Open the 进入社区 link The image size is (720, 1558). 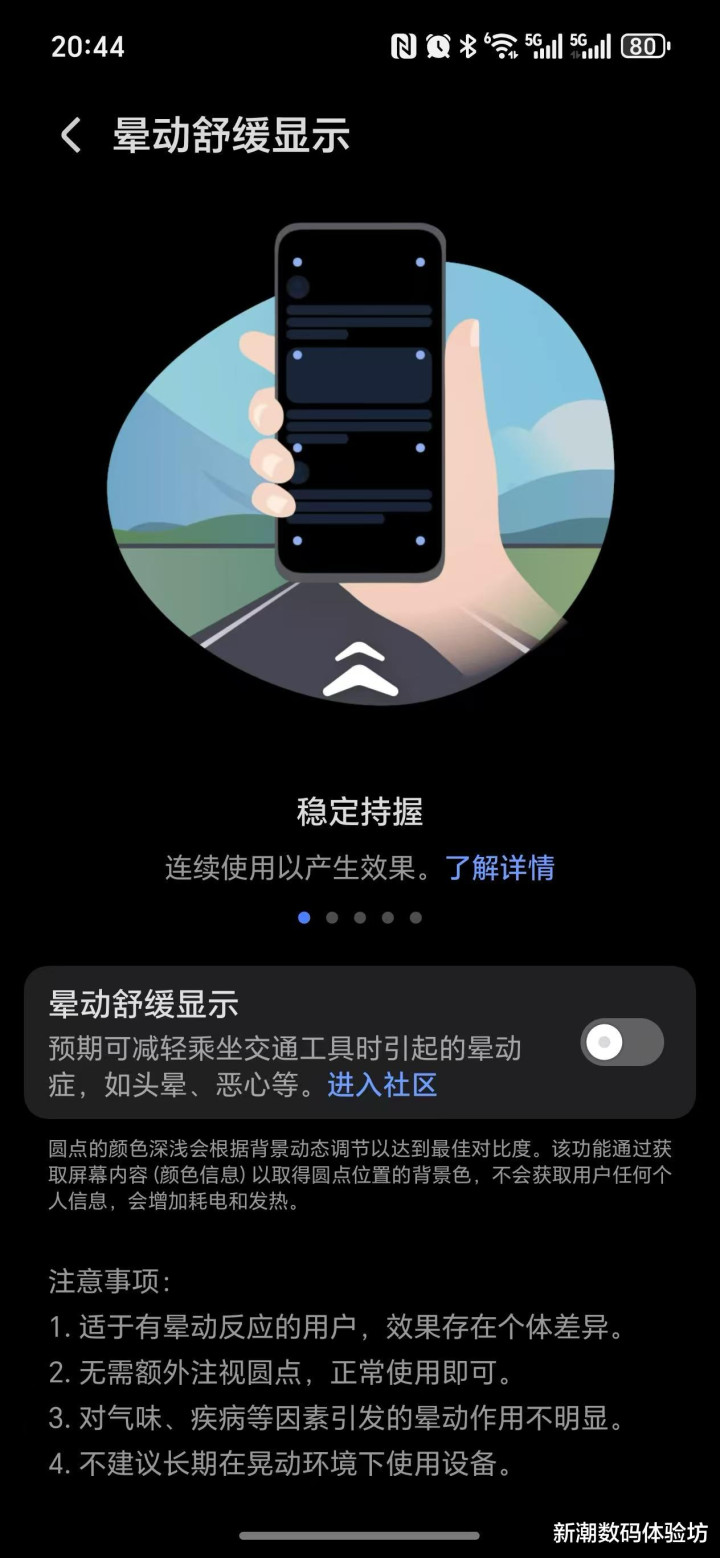pyautogui.click(x=382, y=1084)
